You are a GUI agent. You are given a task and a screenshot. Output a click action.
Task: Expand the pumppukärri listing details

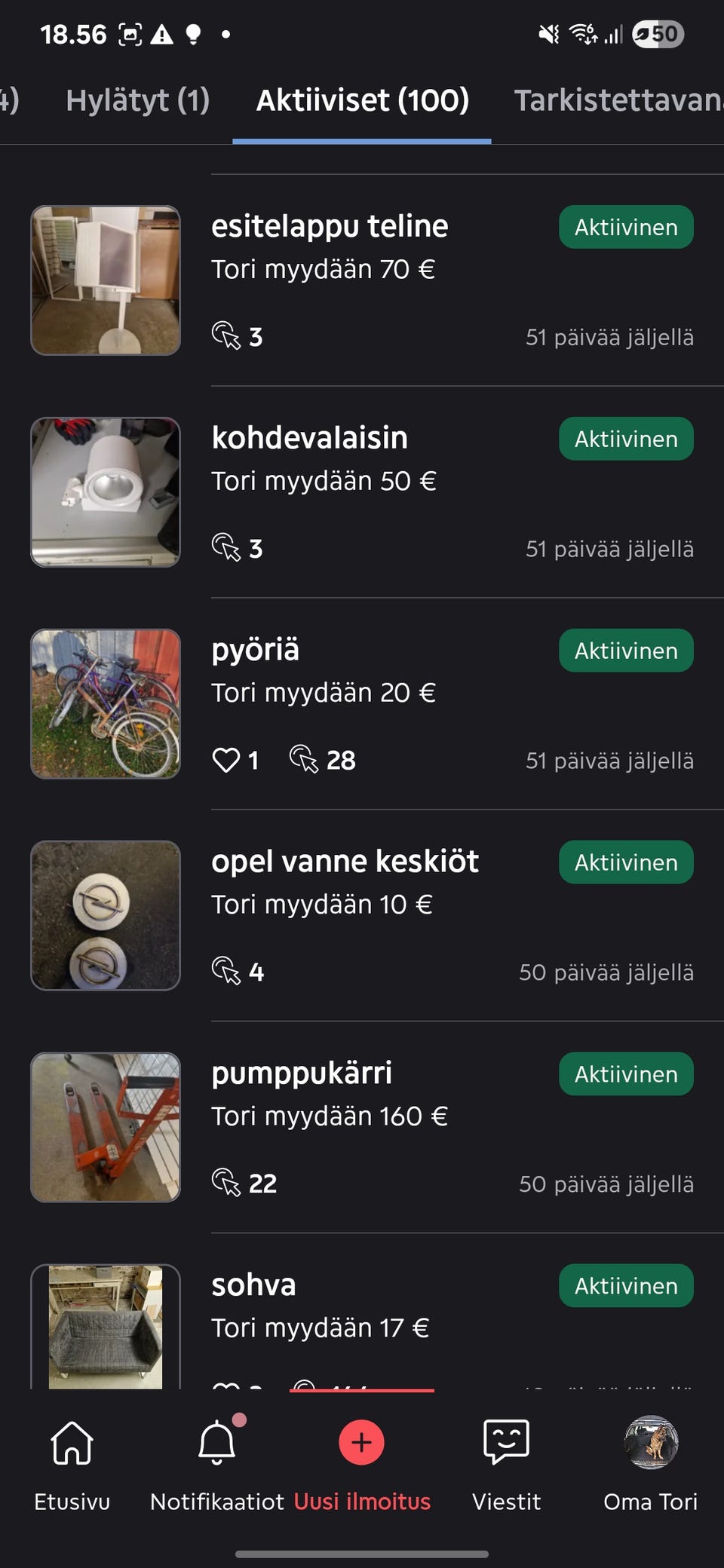pos(302,1073)
